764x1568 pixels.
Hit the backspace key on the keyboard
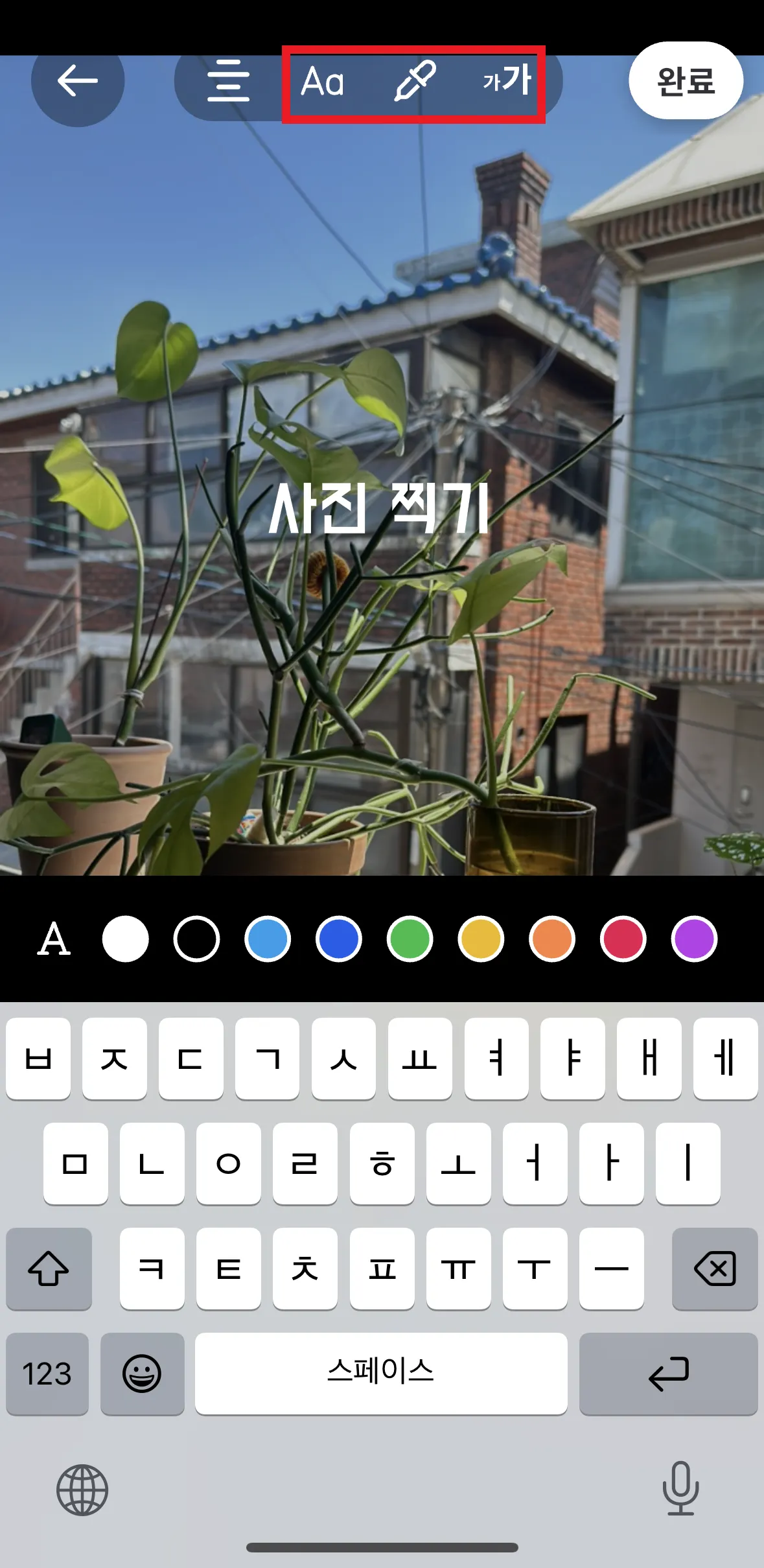pyautogui.click(x=715, y=1269)
